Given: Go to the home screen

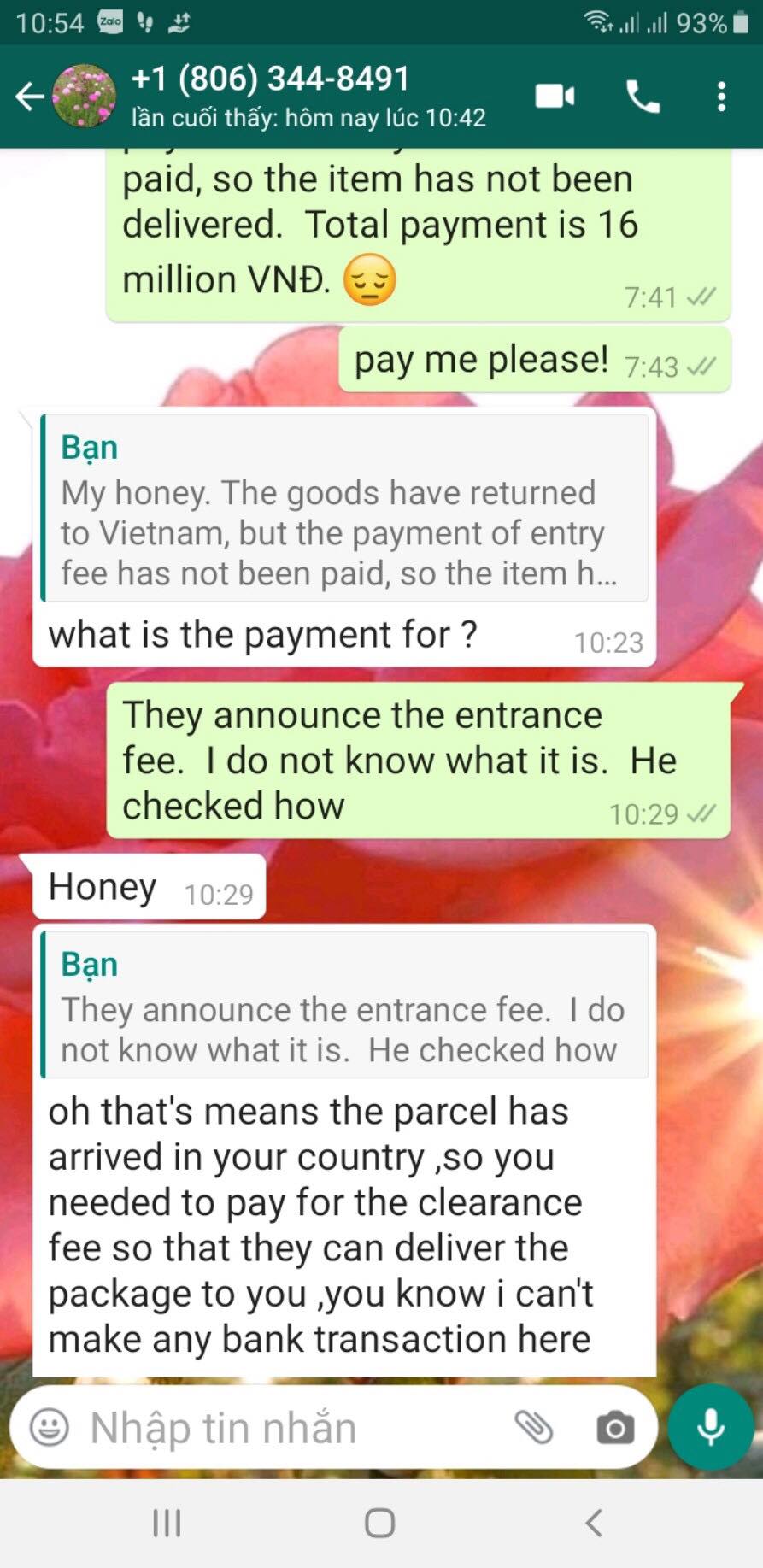Looking at the screenshot, I should [x=380, y=1522].
